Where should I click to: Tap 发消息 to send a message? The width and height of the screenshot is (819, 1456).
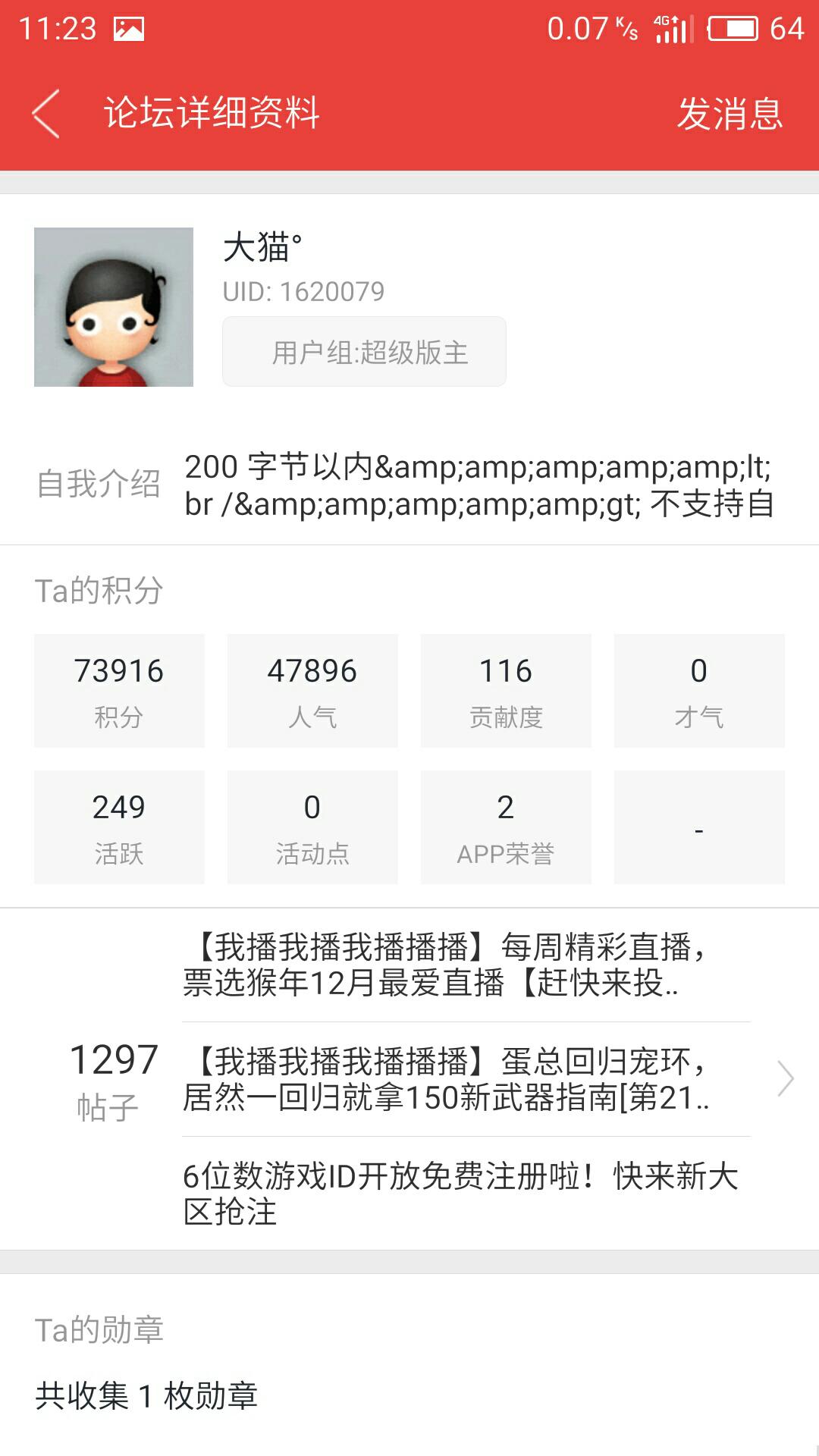click(730, 114)
